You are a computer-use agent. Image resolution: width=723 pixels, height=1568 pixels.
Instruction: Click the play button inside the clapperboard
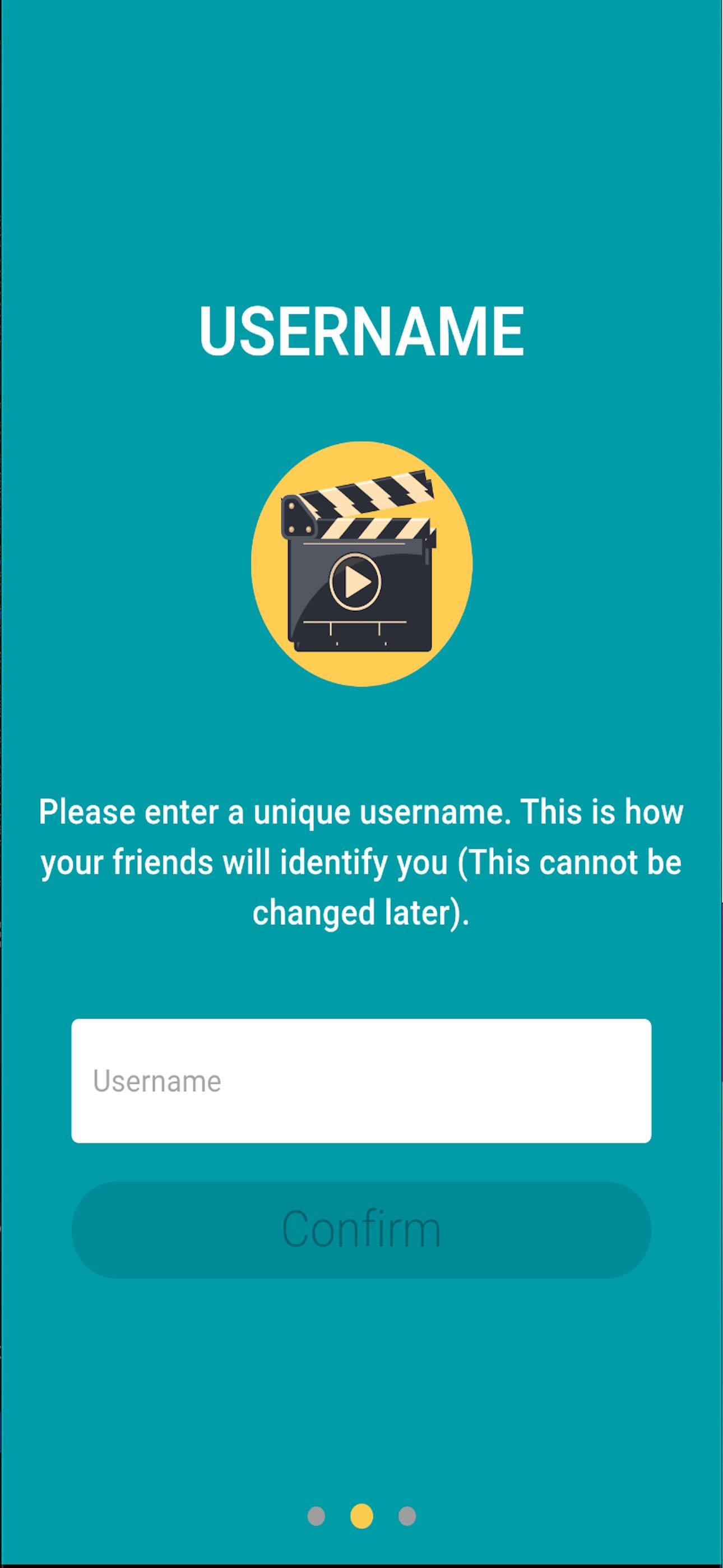click(x=356, y=582)
